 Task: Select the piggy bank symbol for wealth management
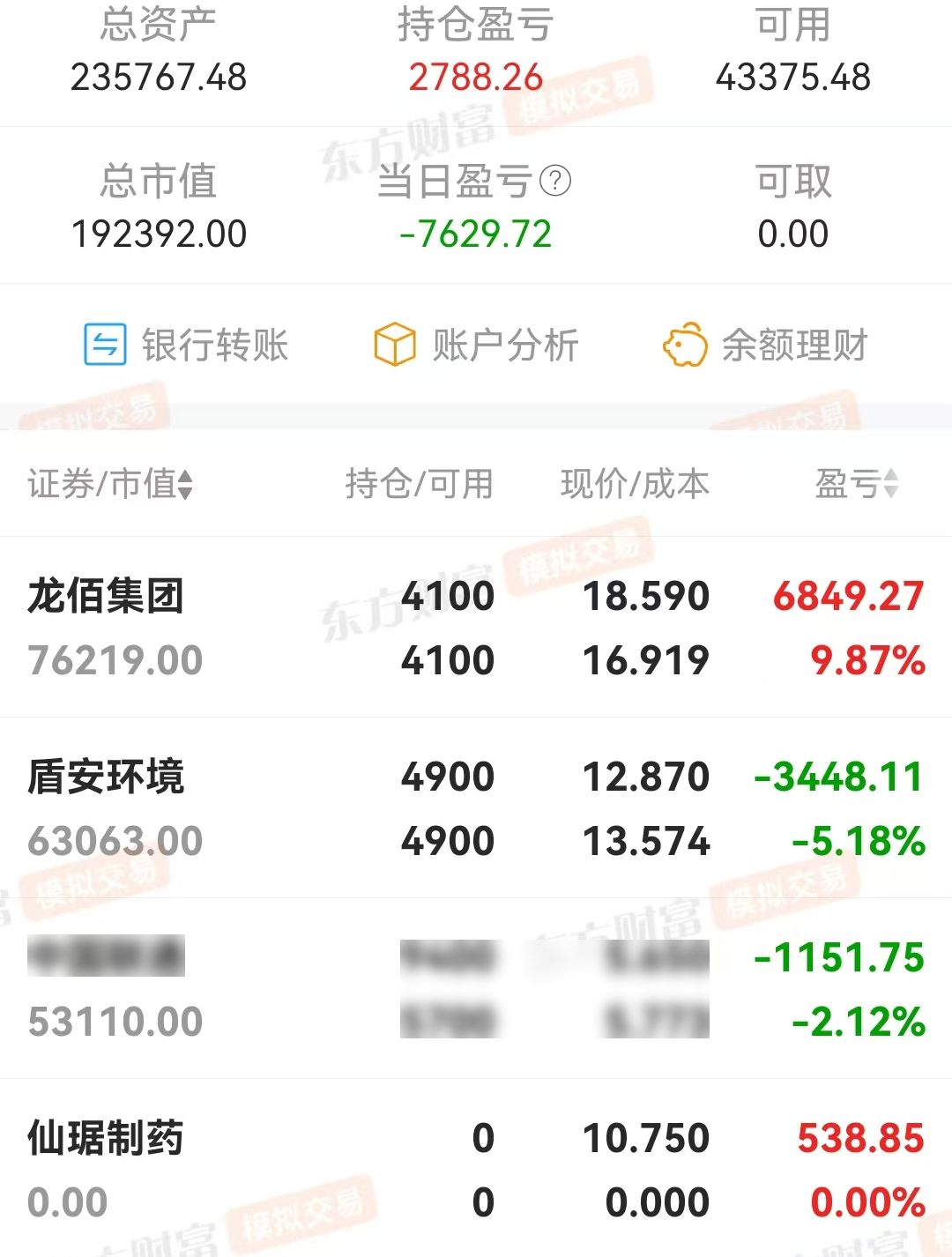coord(686,346)
